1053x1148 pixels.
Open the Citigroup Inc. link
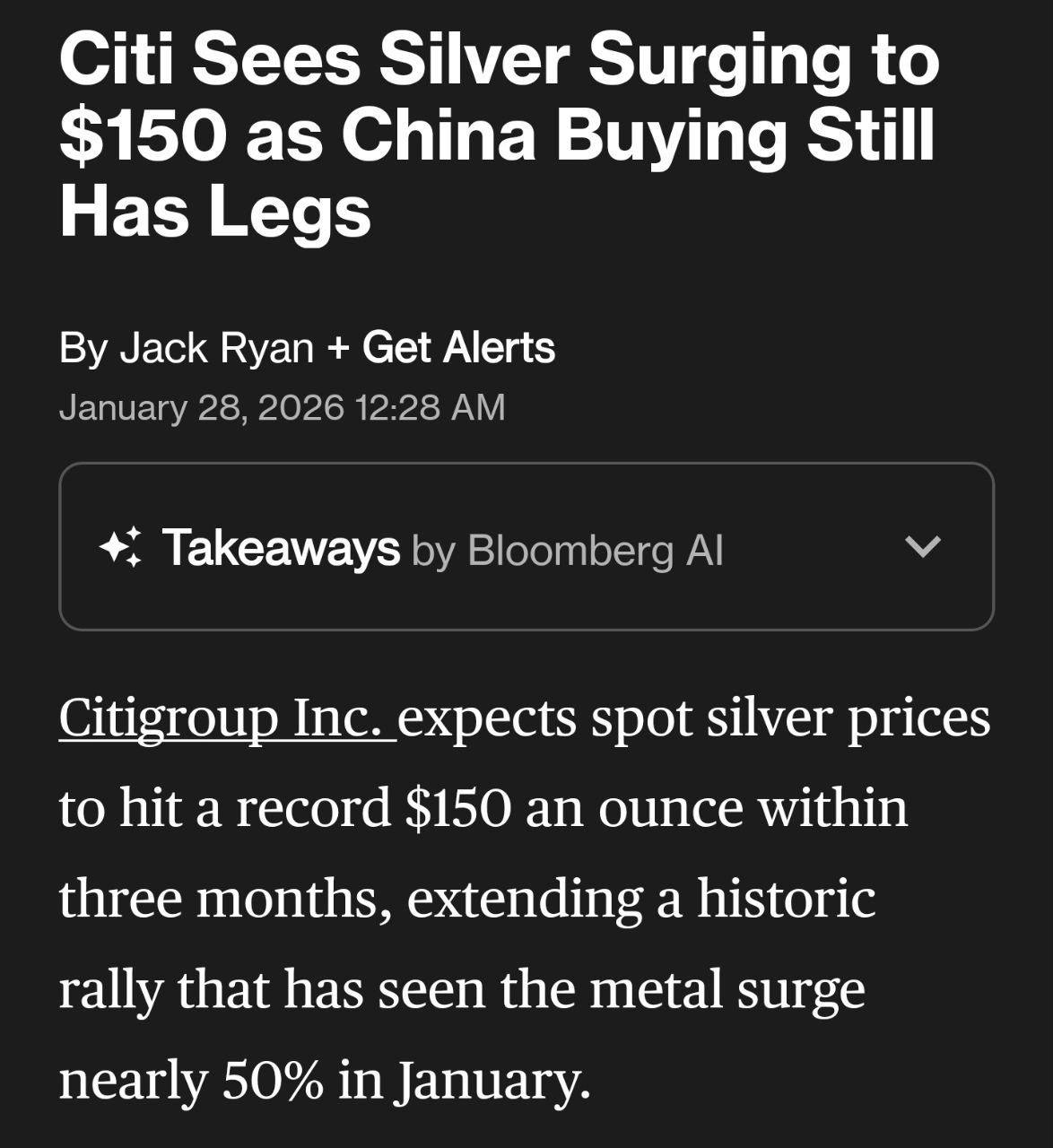tap(226, 718)
